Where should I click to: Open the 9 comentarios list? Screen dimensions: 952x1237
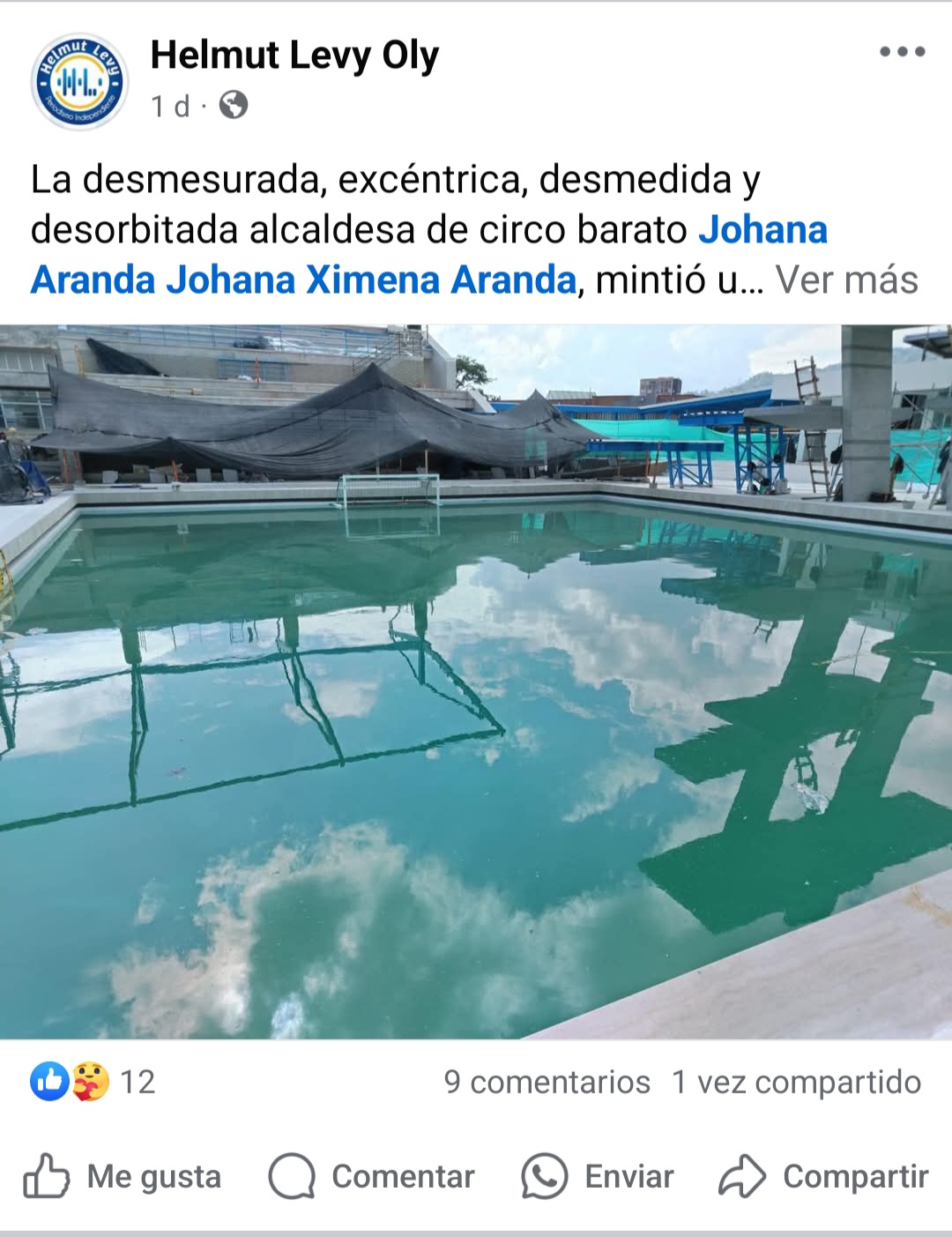pos(547,1082)
